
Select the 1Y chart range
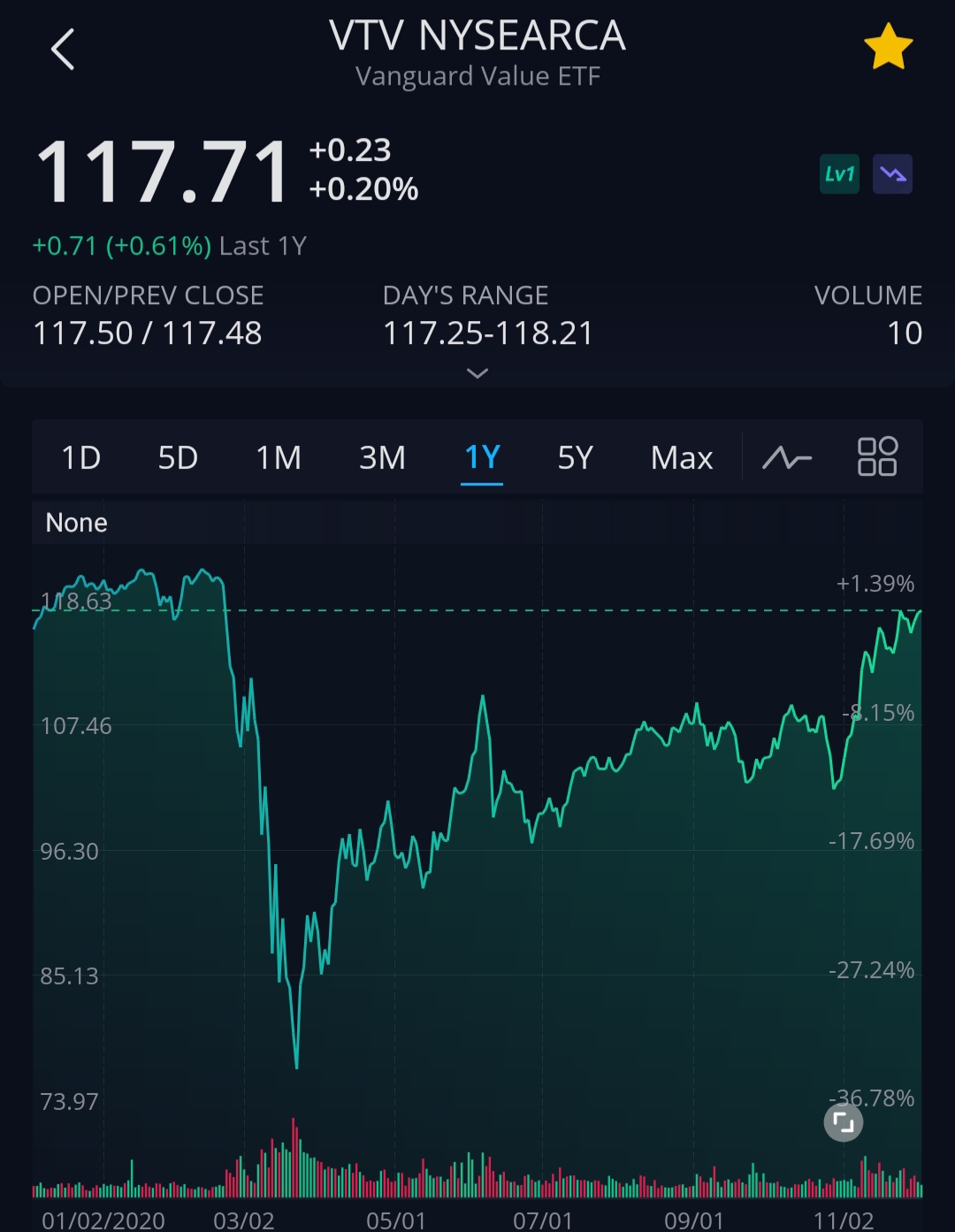coord(482,458)
